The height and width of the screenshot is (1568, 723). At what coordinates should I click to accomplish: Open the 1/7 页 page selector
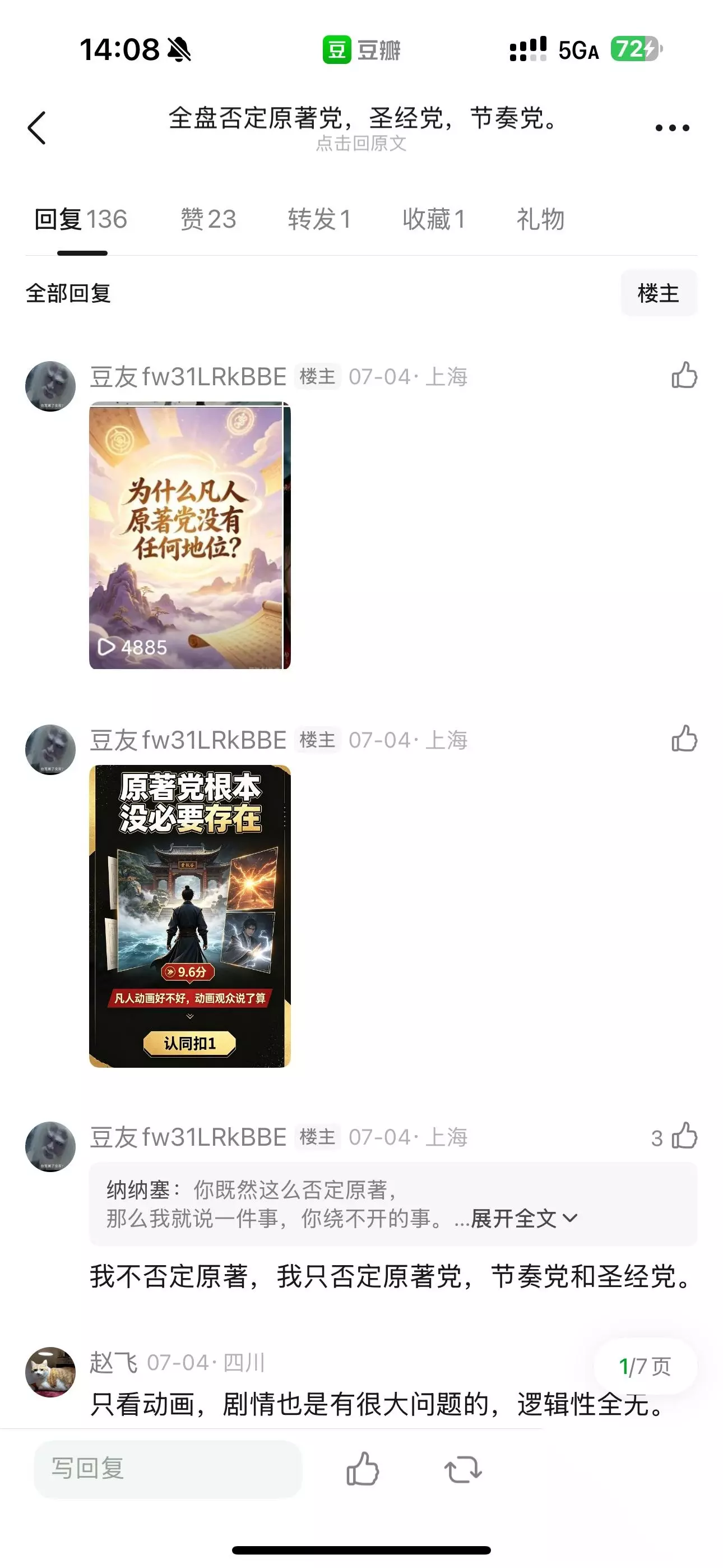pos(645,1367)
